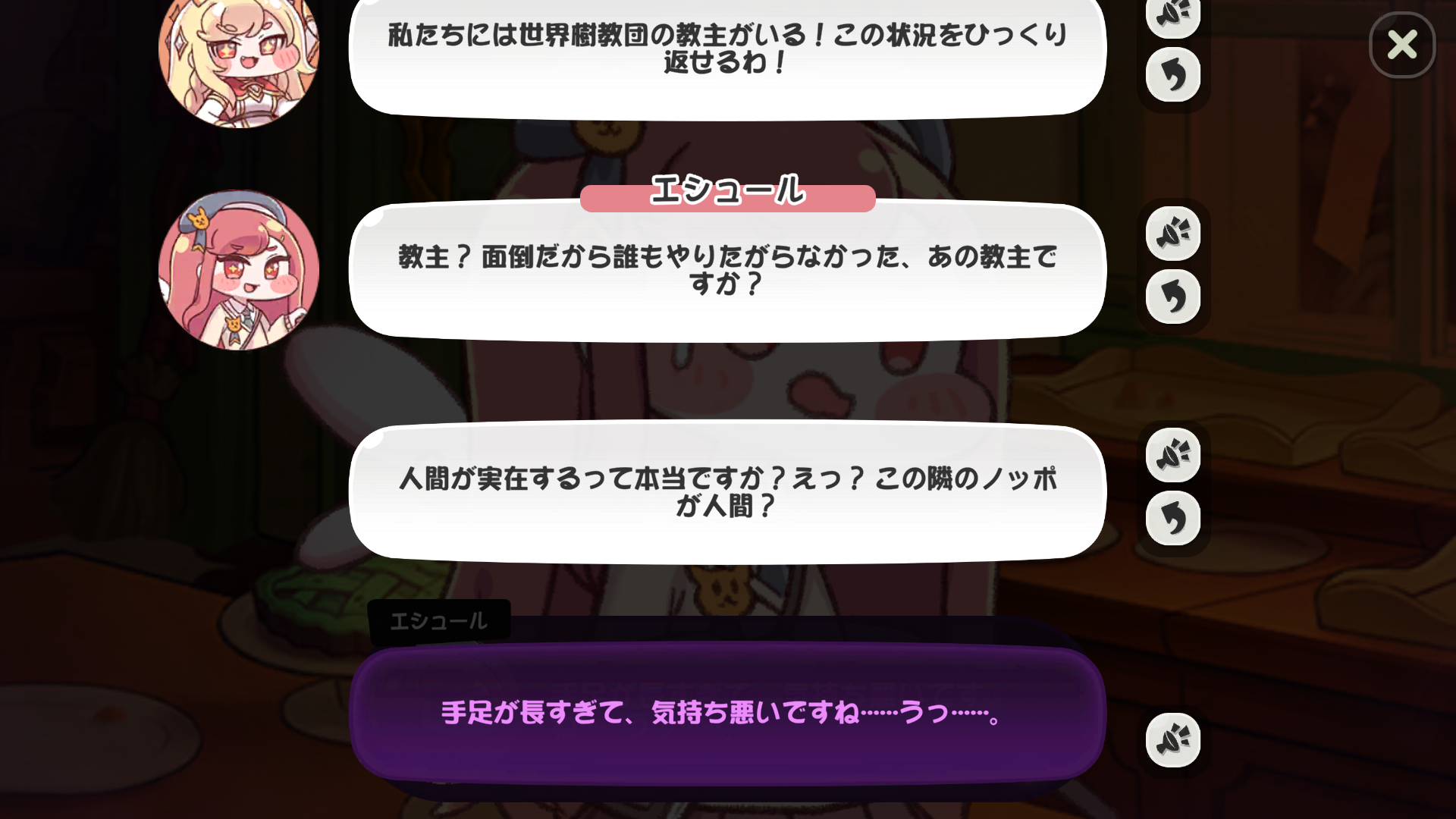
Task: Close the dialogue log
Action: tap(1401, 45)
